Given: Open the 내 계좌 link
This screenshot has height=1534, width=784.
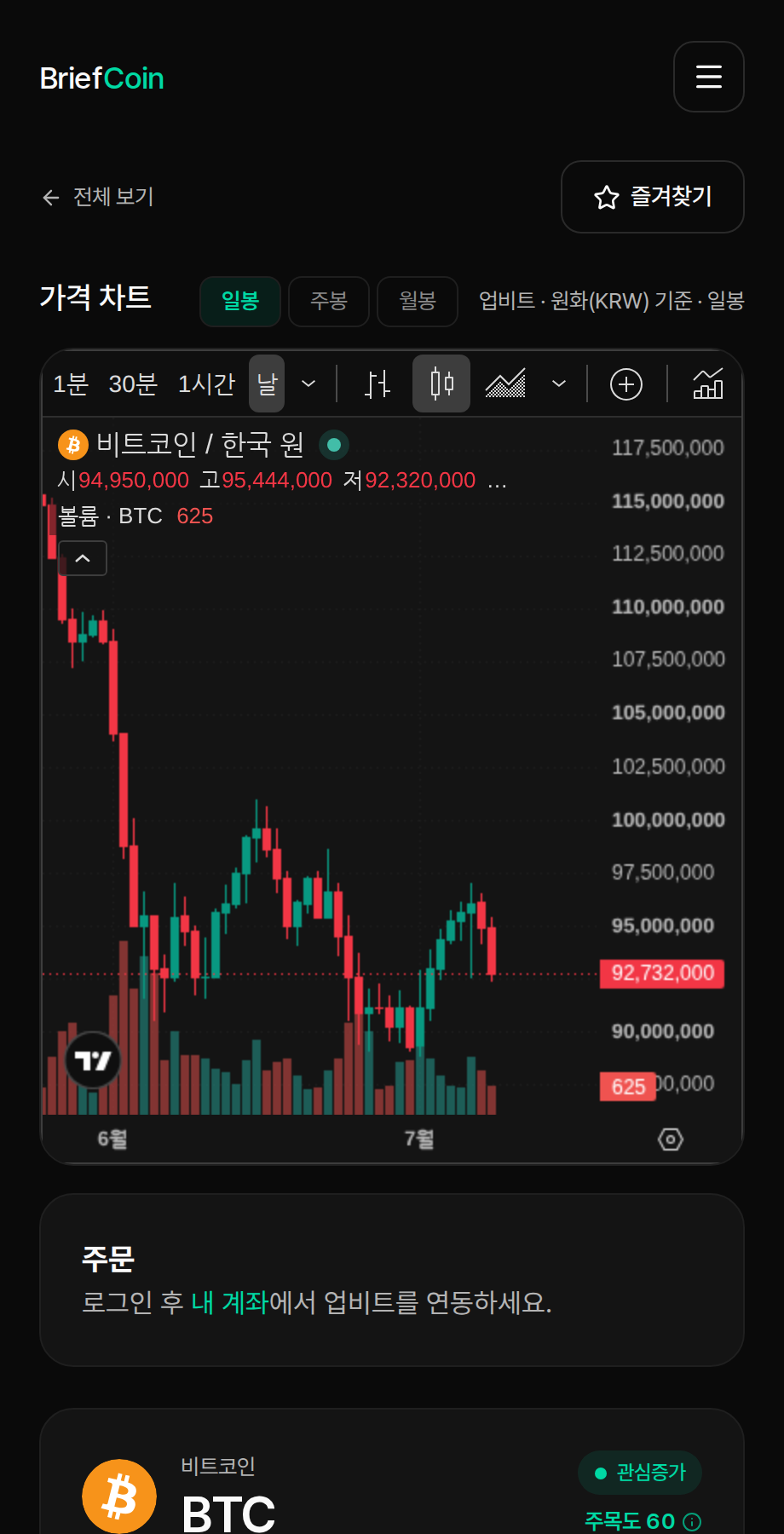Looking at the screenshot, I should click(x=229, y=1302).
